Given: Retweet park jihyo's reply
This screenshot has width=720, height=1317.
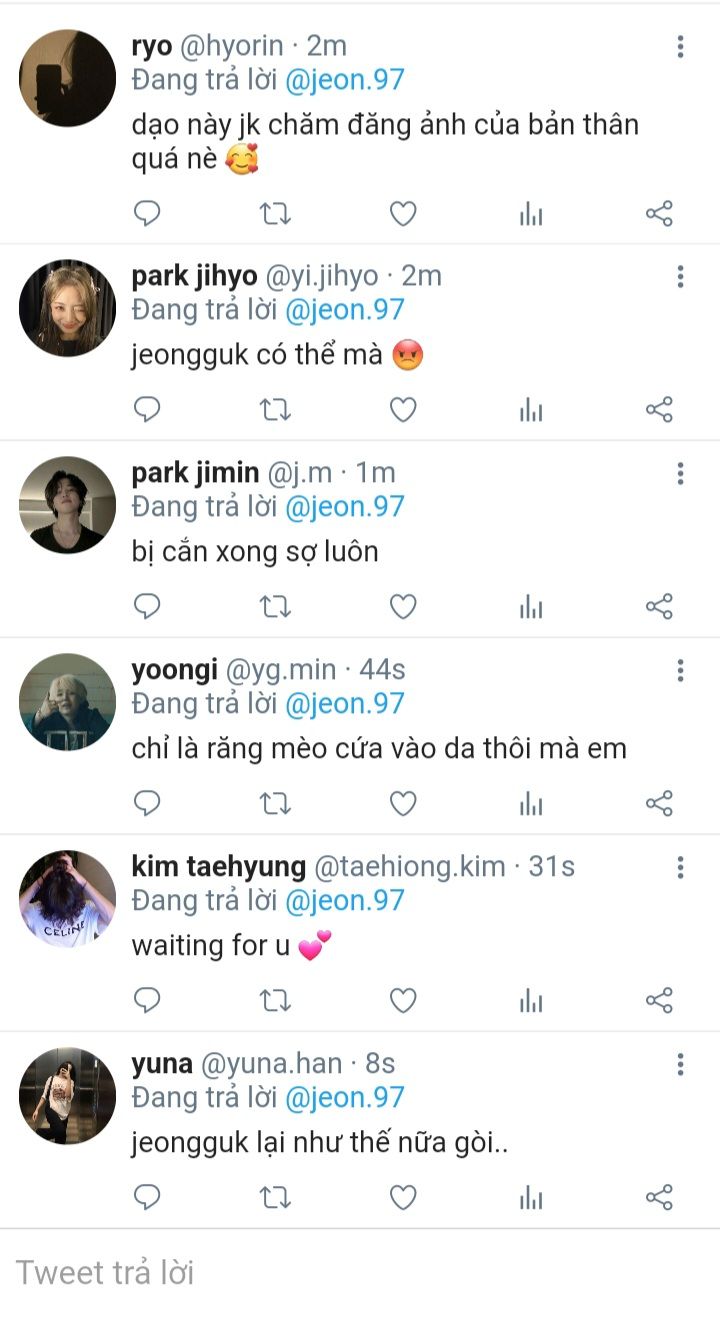Looking at the screenshot, I should point(275,410).
